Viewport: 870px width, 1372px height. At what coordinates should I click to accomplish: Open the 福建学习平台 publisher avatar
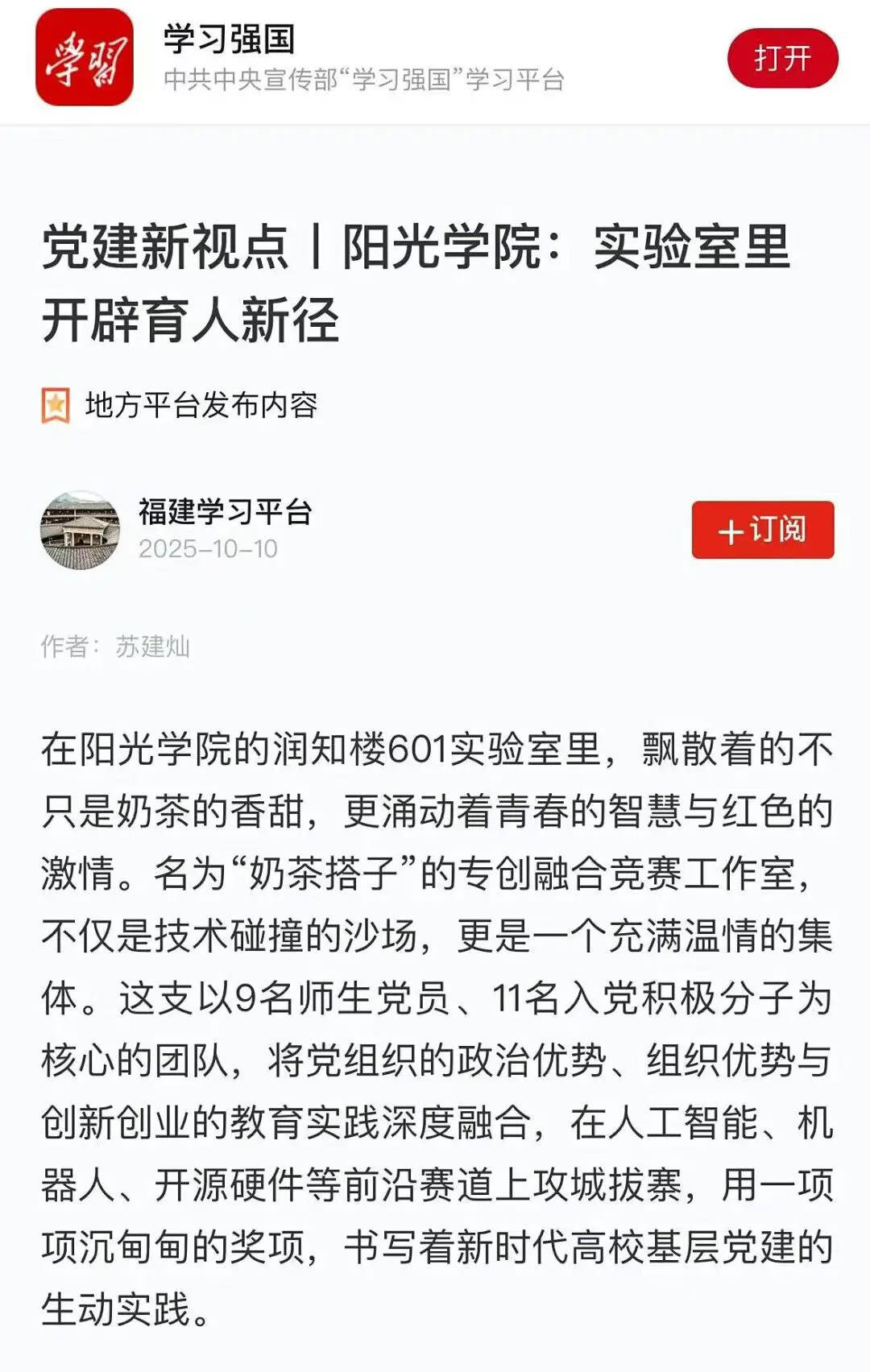pyautogui.click(x=80, y=531)
